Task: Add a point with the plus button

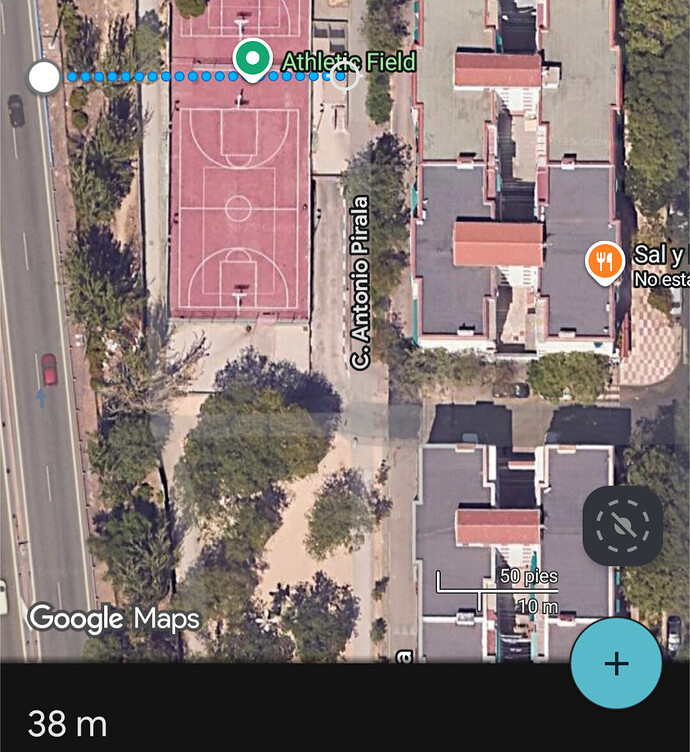Action: click(616, 663)
